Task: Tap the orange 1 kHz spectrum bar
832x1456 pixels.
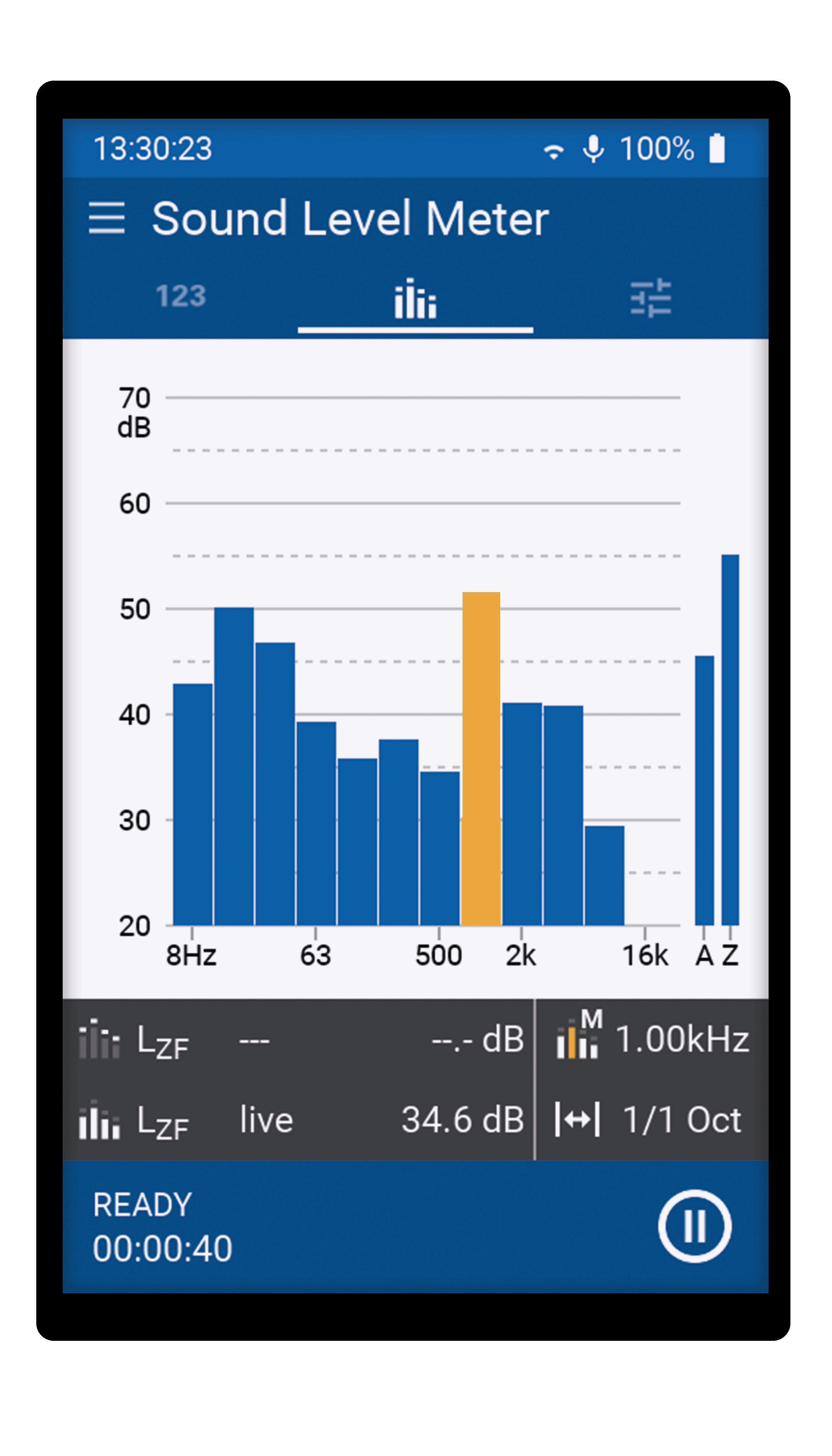Action: [x=481, y=759]
